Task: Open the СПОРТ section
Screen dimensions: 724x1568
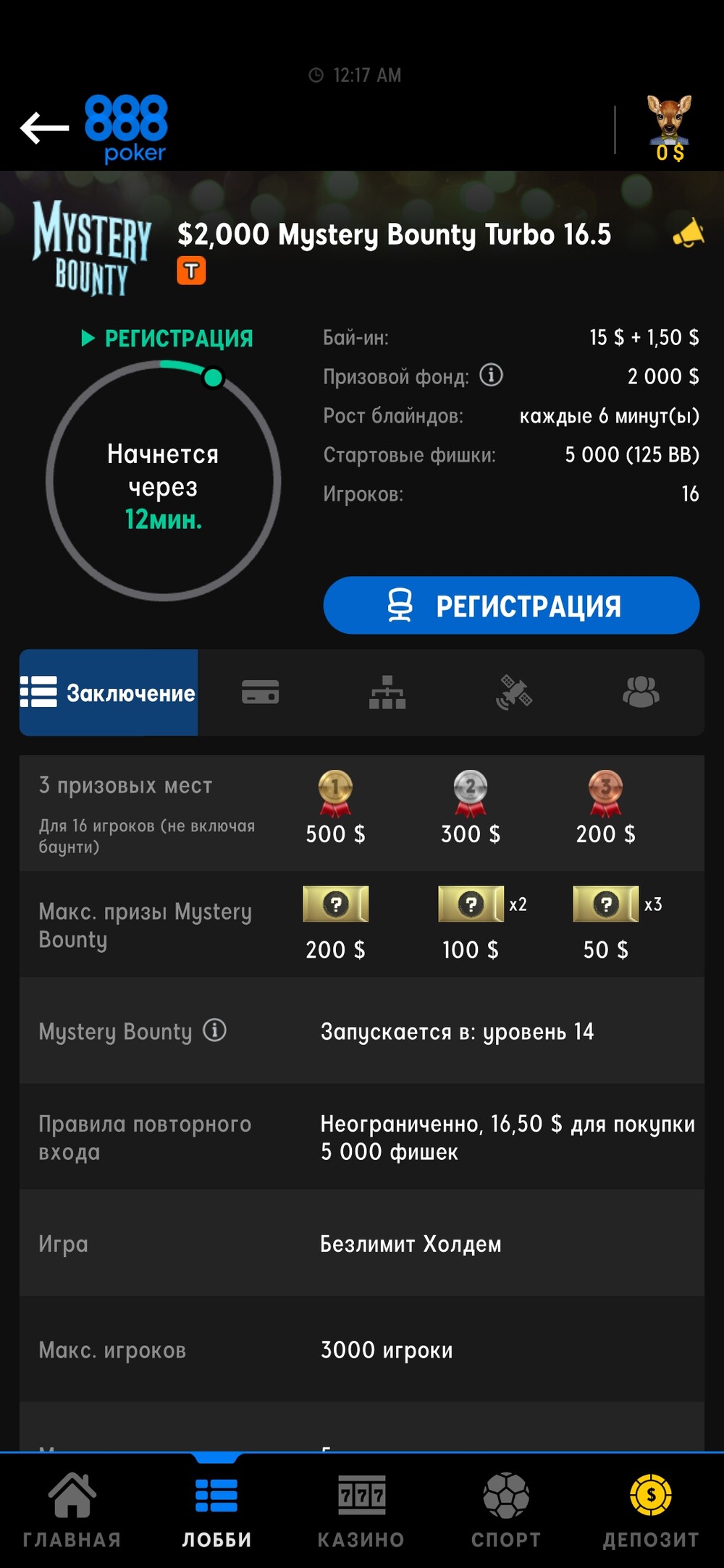Action: [x=506, y=1509]
